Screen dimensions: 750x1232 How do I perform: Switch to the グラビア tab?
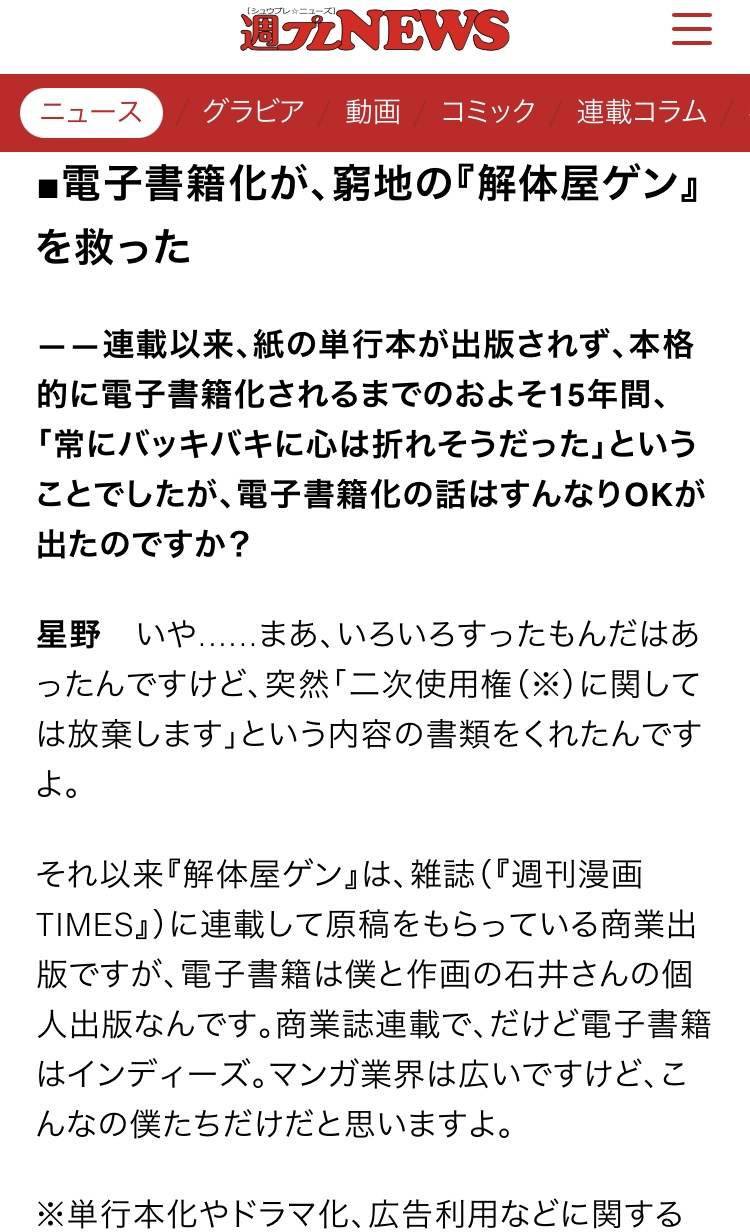(253, 111)
